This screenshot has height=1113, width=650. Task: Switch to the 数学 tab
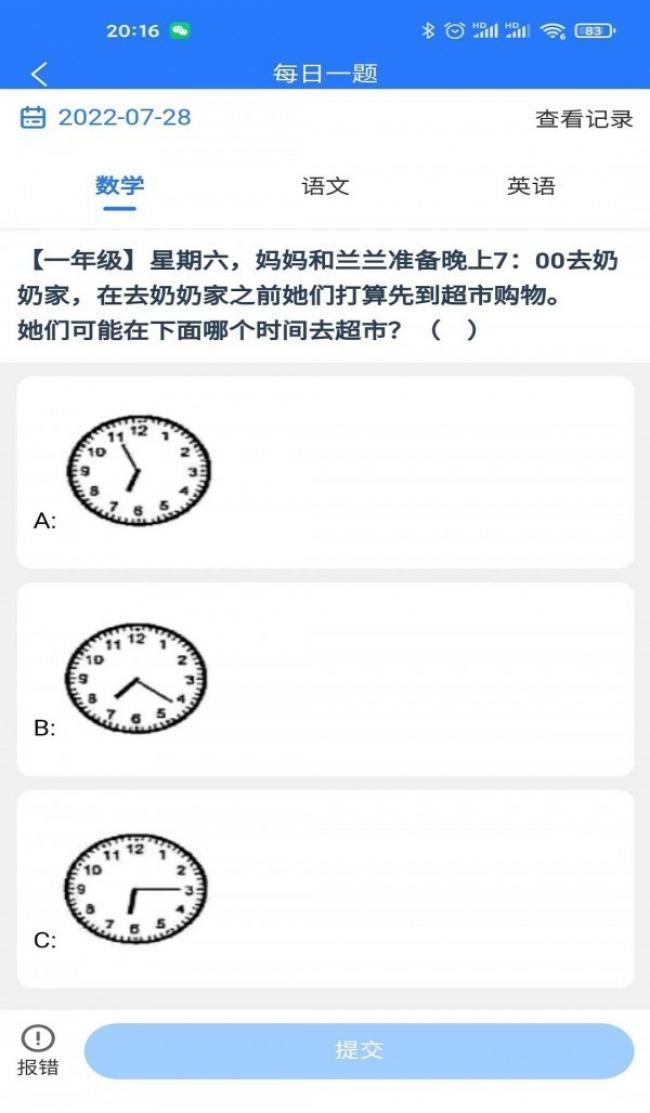(120, 186)
